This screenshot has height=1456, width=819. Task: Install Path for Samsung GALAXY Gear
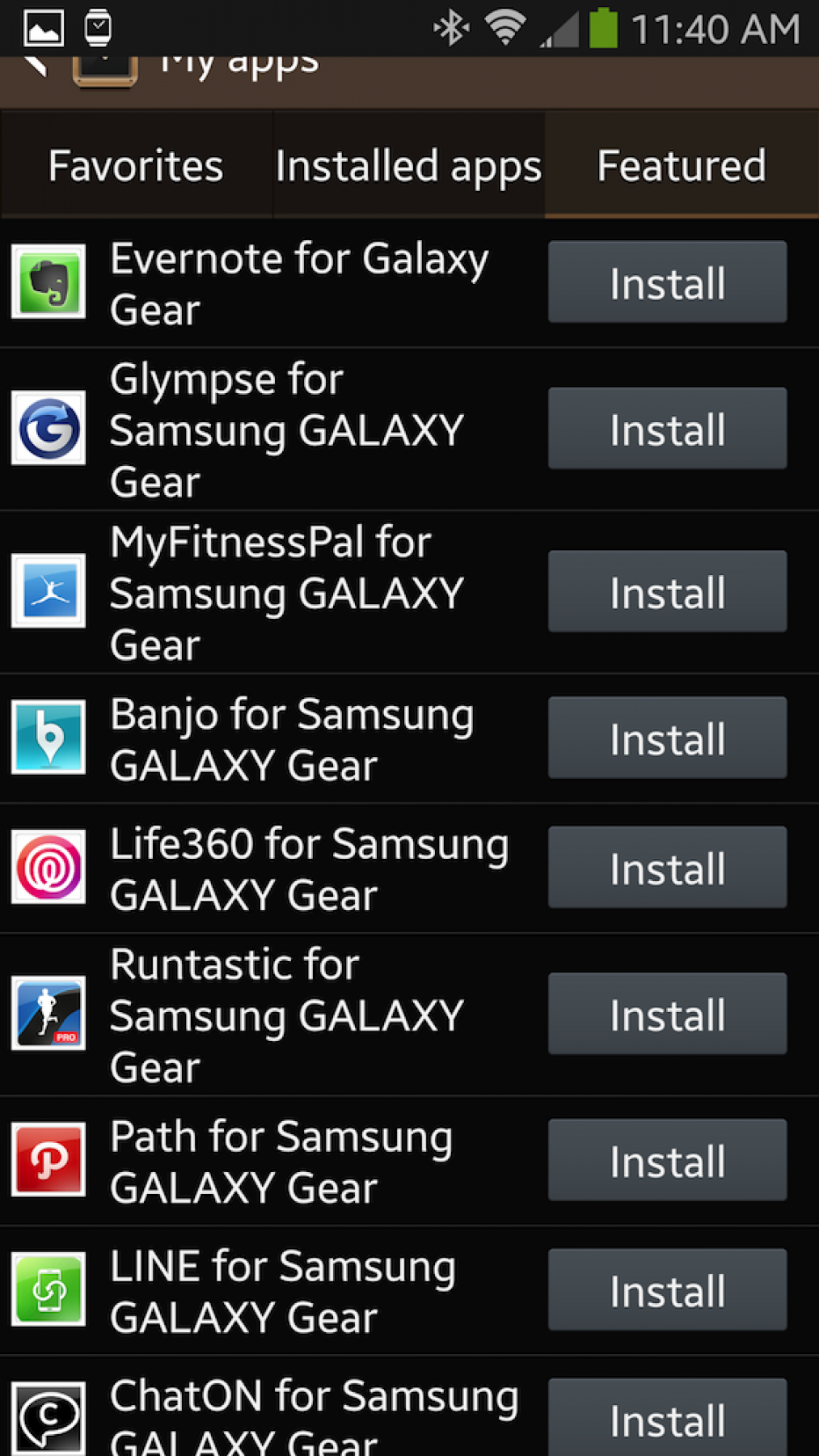[x=667, y=1161]
